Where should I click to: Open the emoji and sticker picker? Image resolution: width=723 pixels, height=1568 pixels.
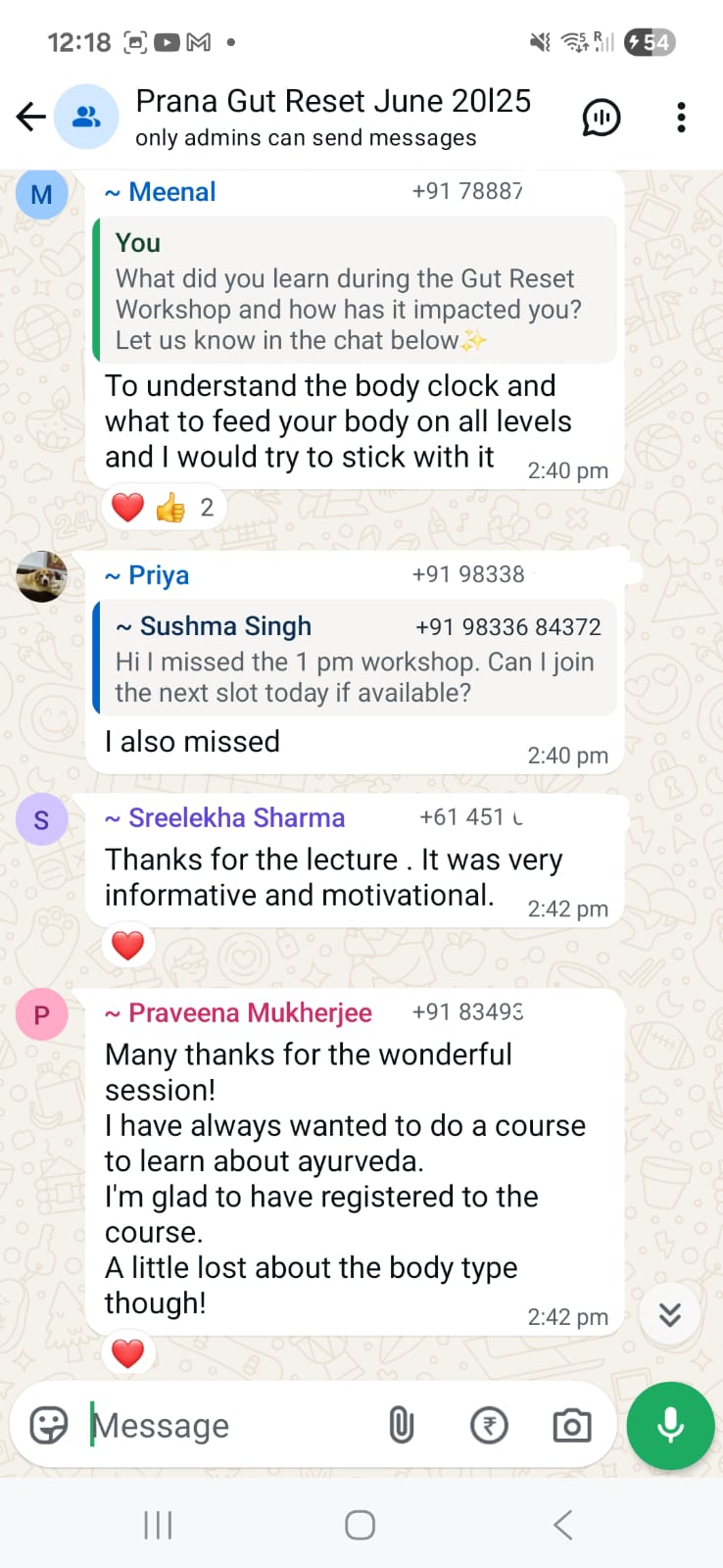click(x=49, y=1425)
